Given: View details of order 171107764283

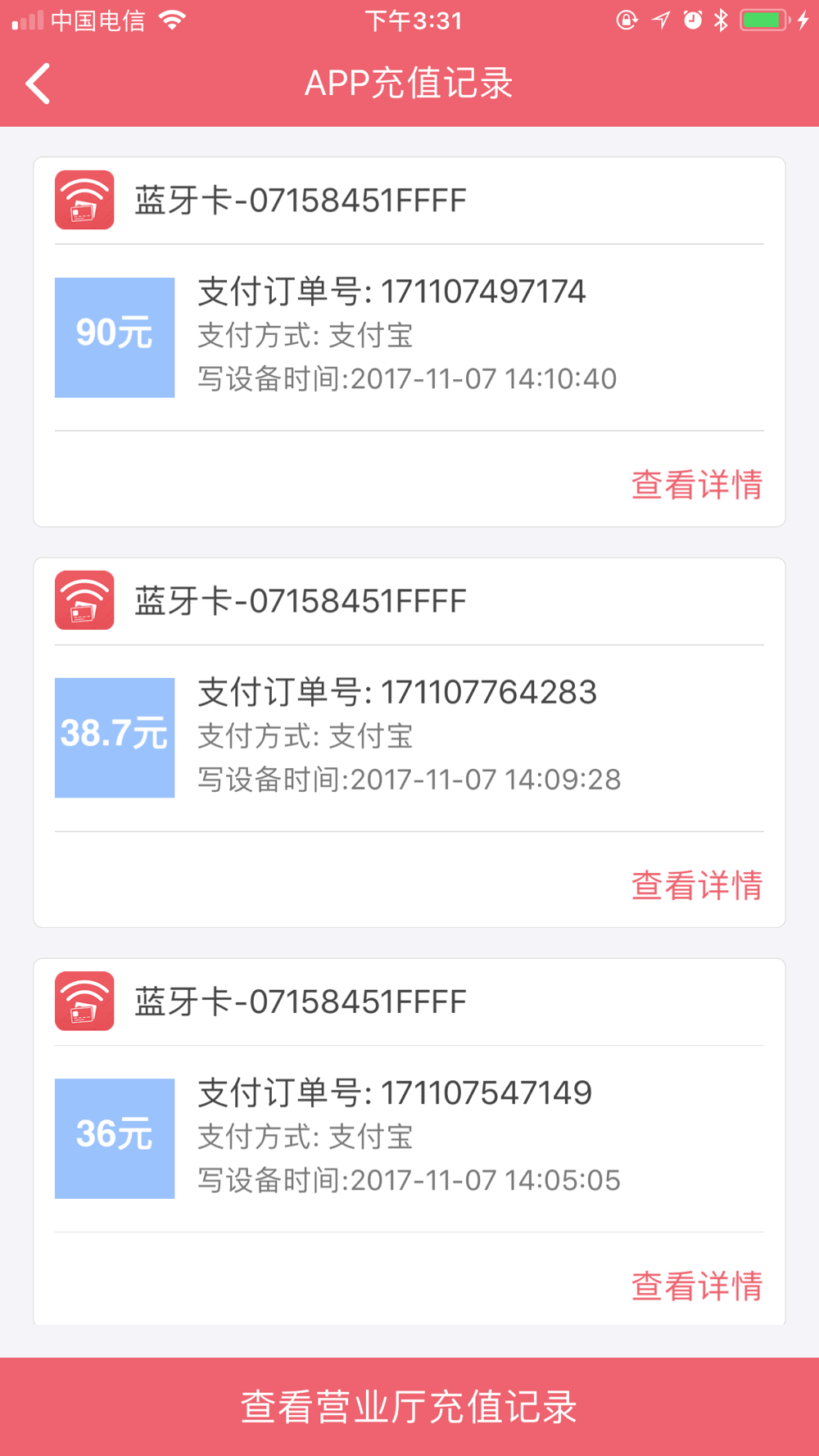Looking at the screenshot, I should [x=697, y=885].
